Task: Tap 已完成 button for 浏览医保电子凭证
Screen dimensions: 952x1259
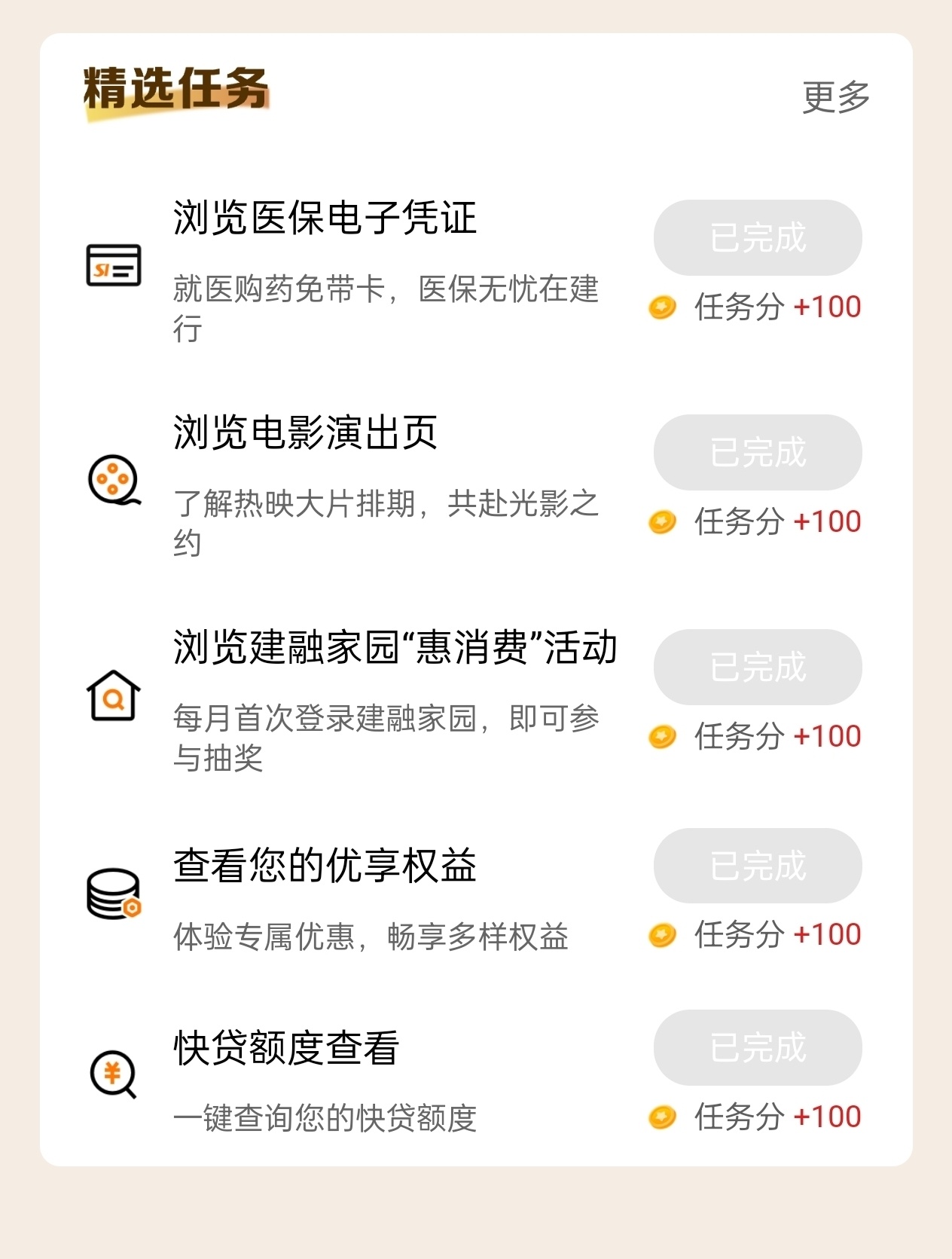Action: [757, 237]
